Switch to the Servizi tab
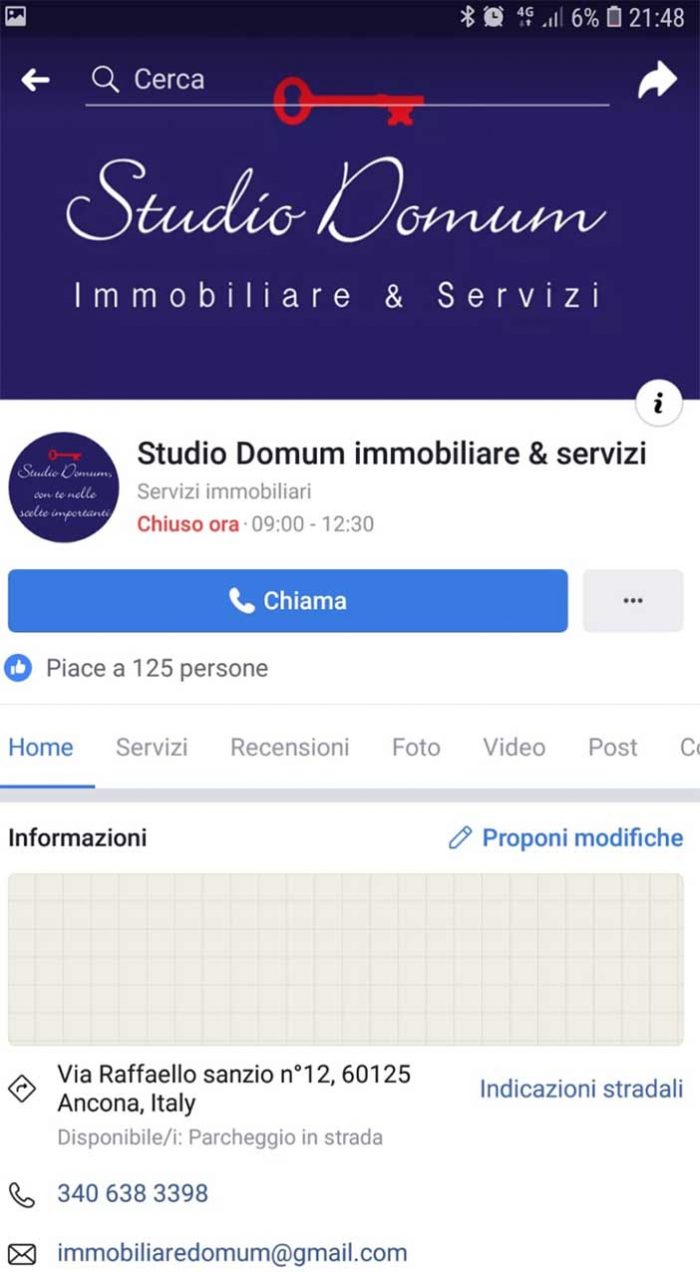Screen dimensions: 700x1272 pyautogui.click(x=152, y=747)
